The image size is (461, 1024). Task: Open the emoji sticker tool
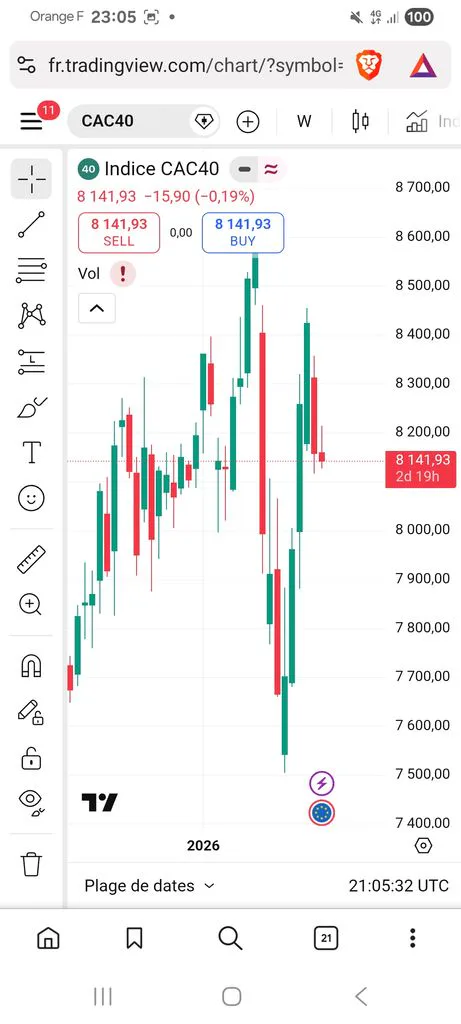pos(31,499)
